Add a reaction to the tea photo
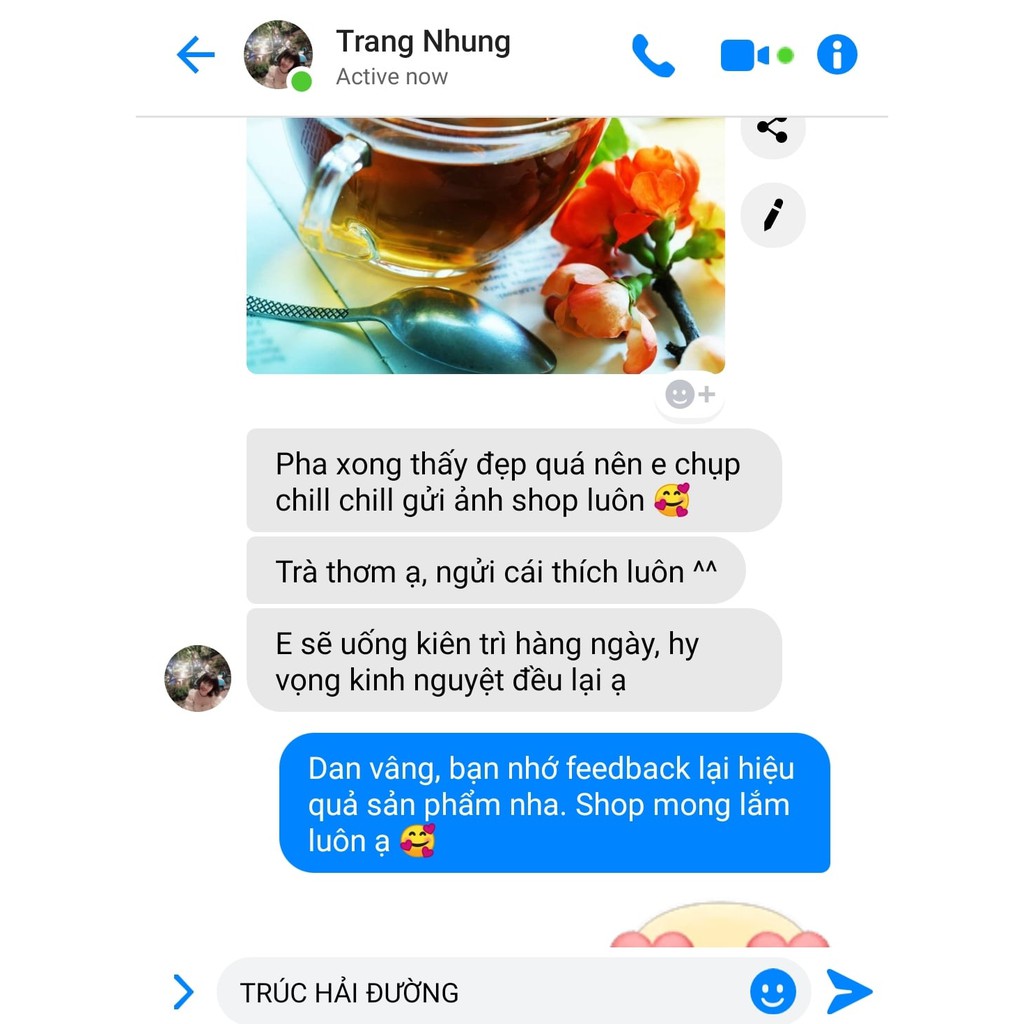Screen dimensions: 1024x1024 click(690, 395)
